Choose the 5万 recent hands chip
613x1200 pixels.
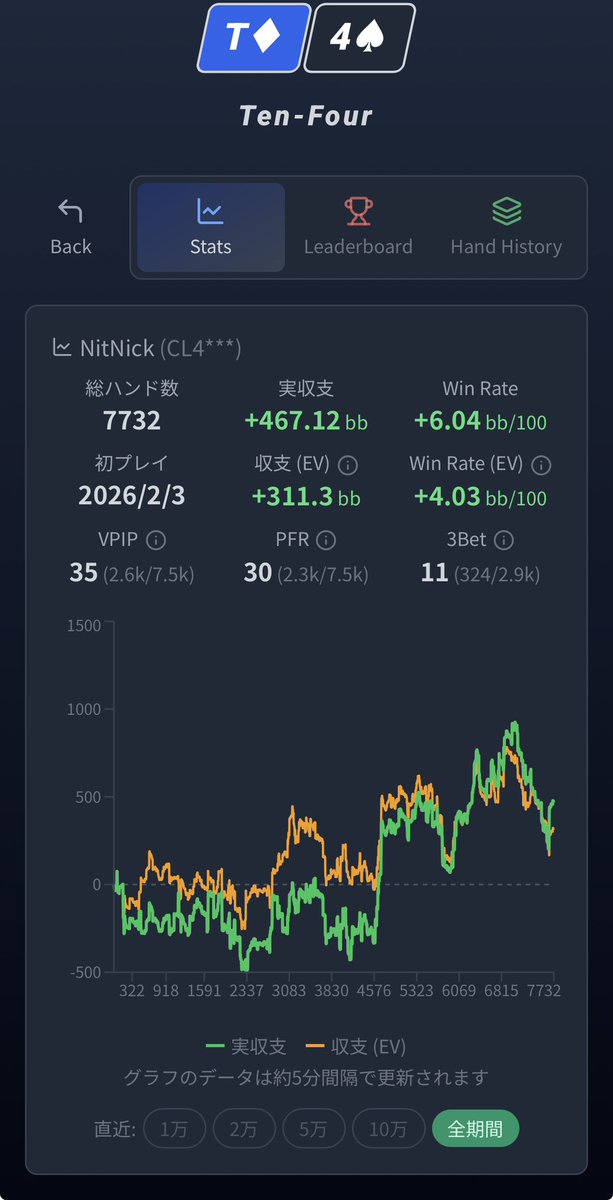313,1129
